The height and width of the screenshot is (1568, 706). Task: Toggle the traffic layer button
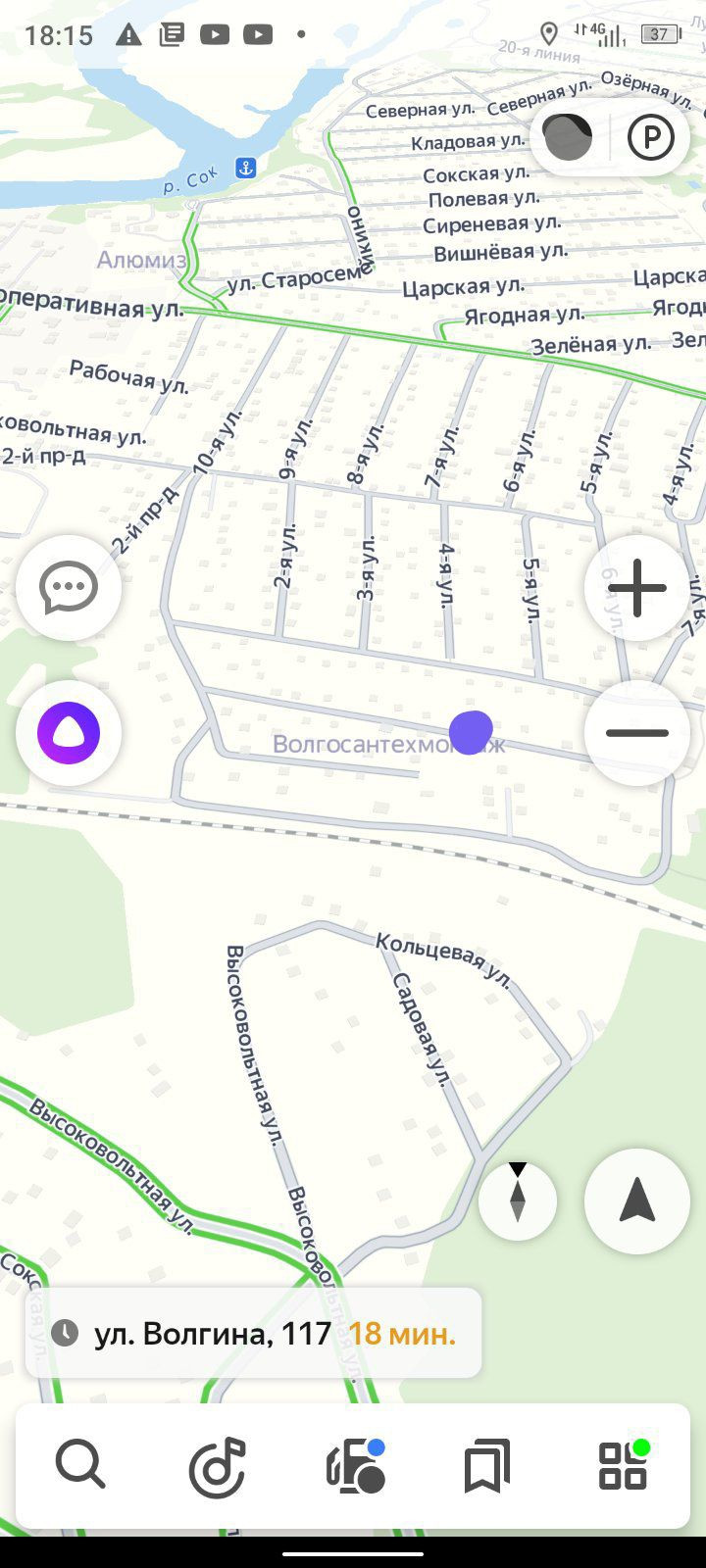tap(568, 137)
